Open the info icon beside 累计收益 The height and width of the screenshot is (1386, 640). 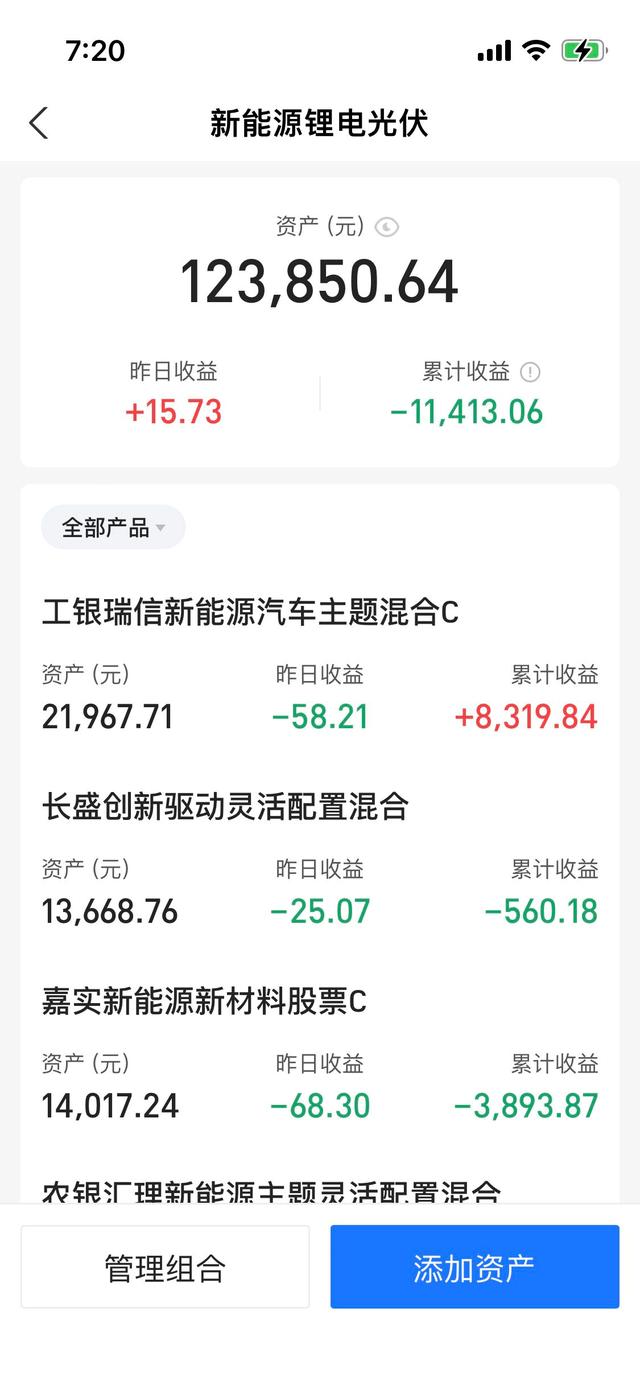point(531,372)
